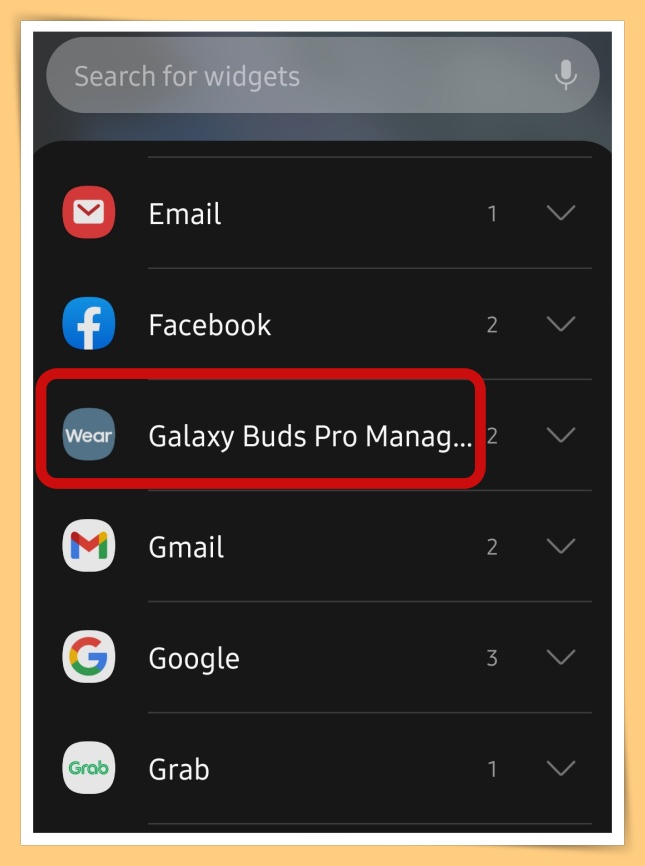Show Facebook widgets

[x=561, y=324]
